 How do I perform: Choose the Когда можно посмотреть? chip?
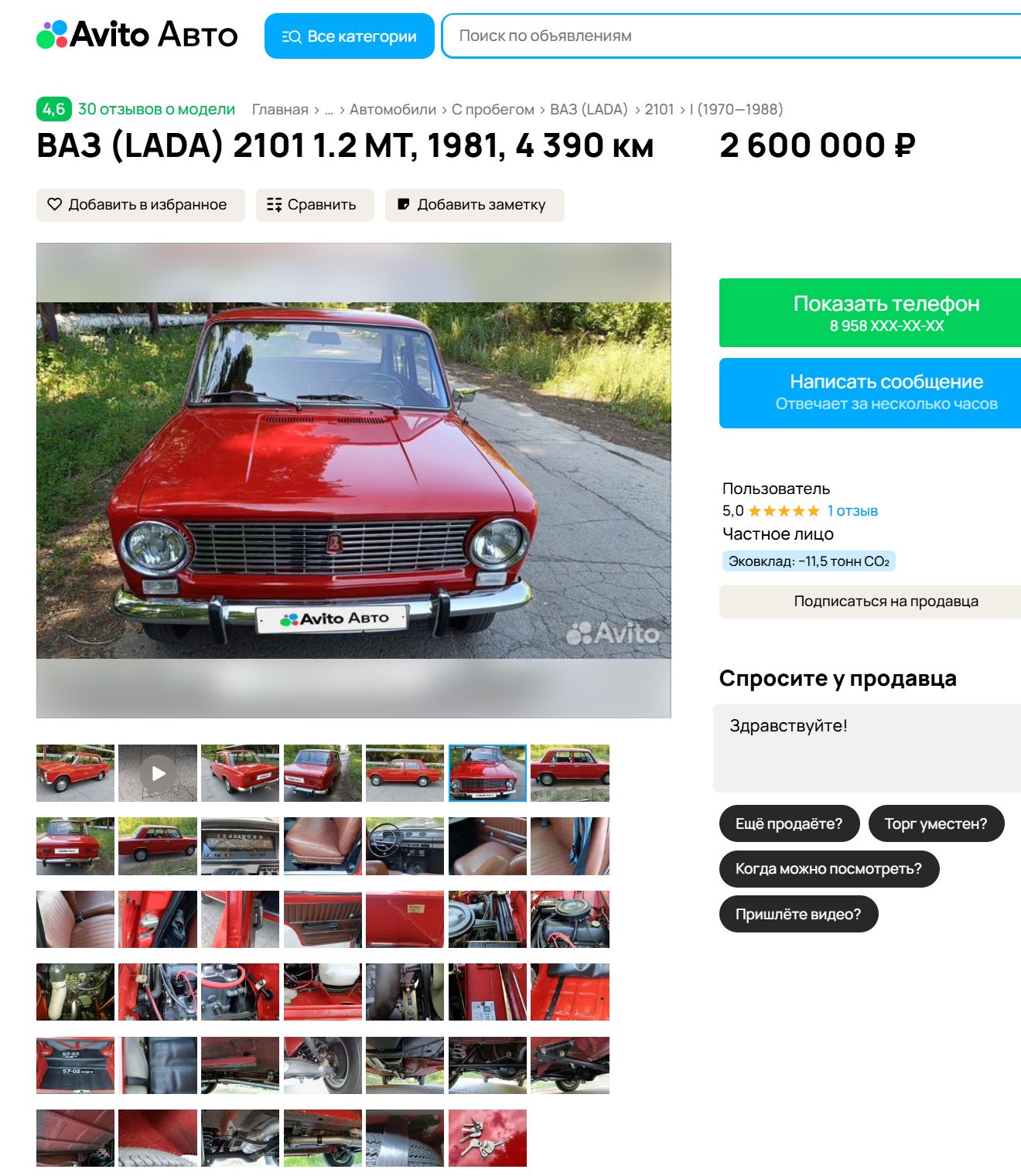828,869
